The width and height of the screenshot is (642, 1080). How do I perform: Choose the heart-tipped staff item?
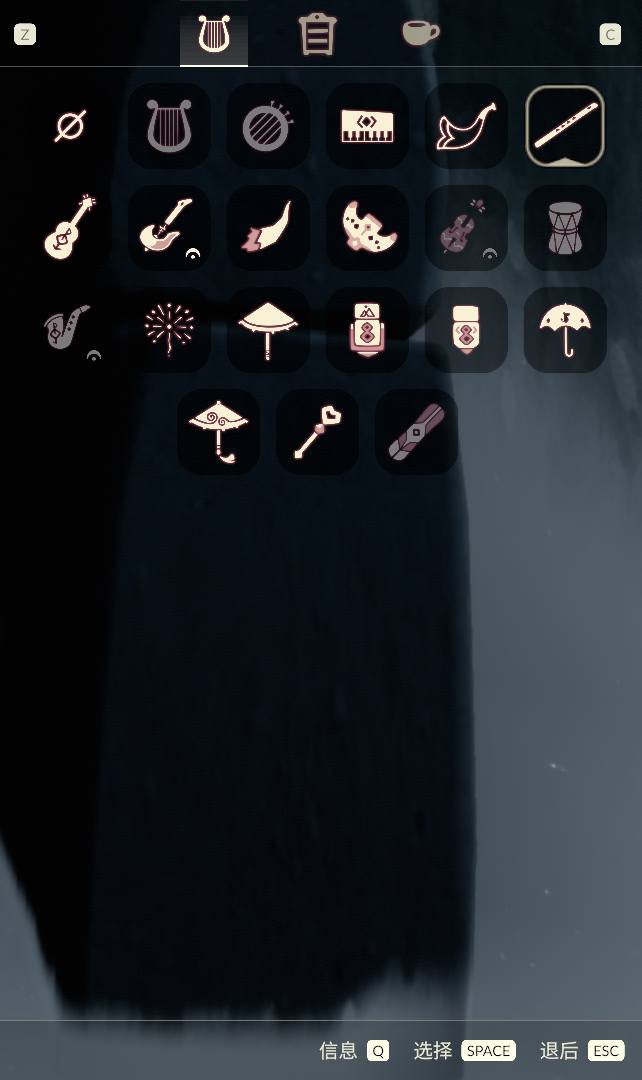pos(317,431)
